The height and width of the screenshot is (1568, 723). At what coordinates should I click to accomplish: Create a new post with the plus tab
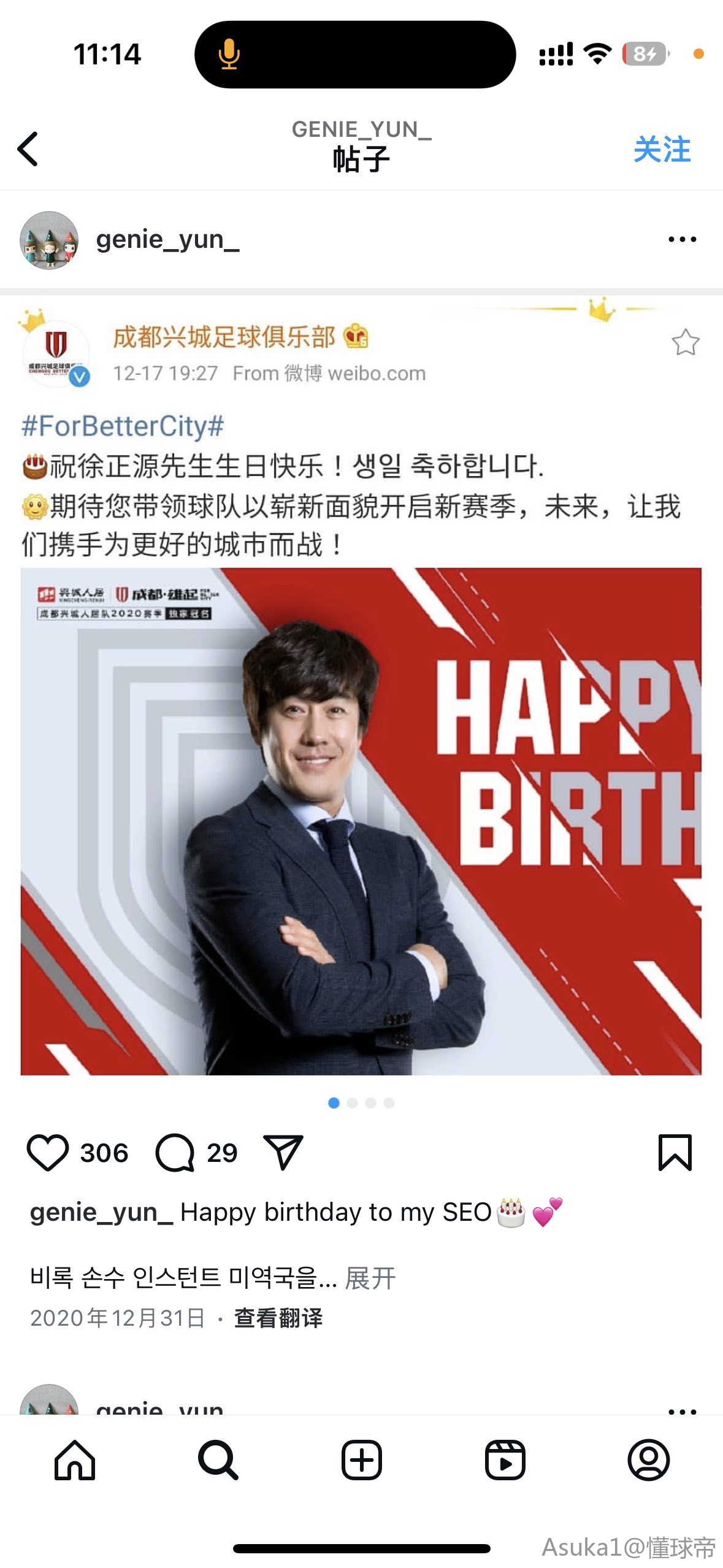361,1460
